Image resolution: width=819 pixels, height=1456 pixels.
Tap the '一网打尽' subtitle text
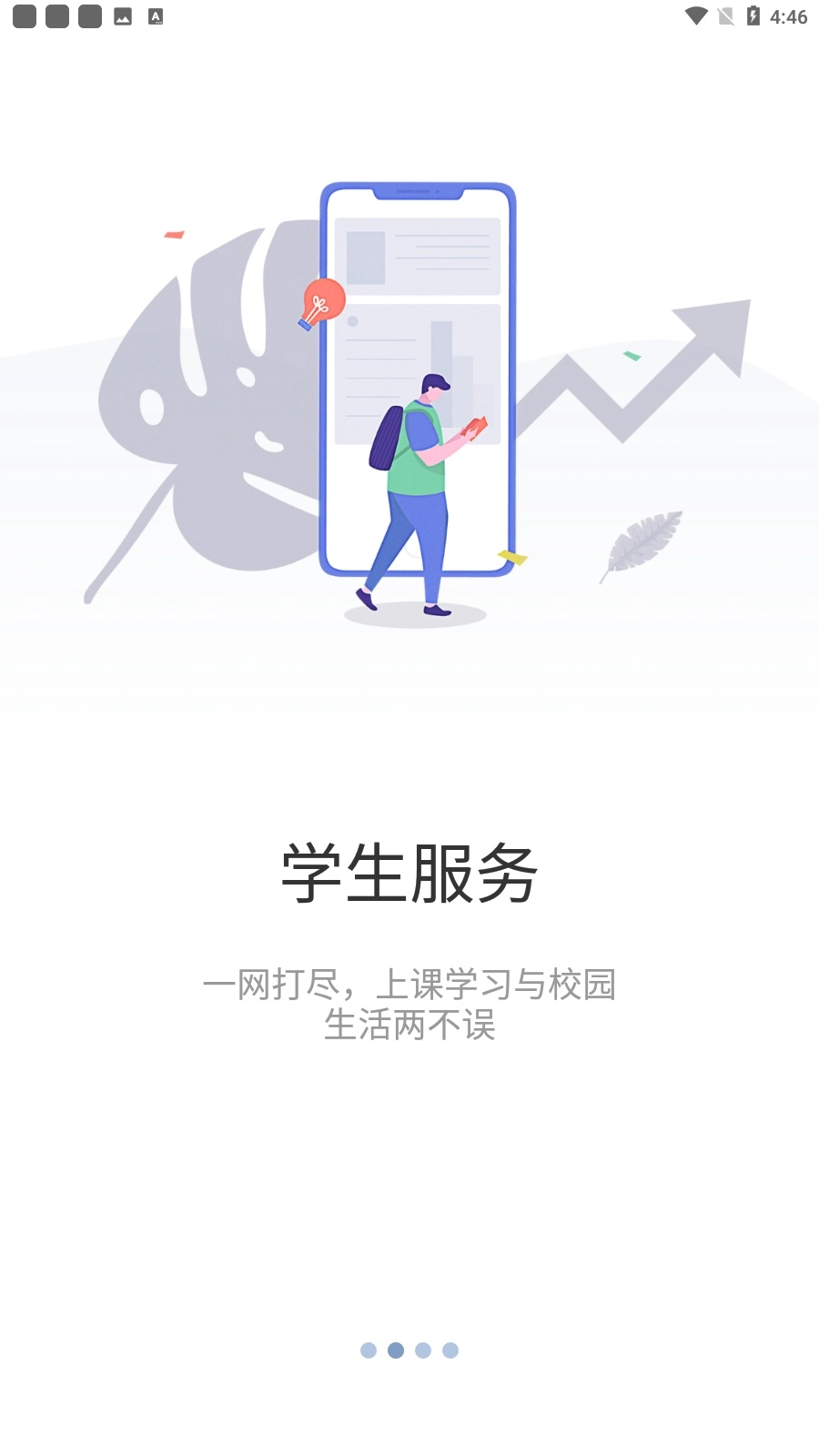(411, 986)
